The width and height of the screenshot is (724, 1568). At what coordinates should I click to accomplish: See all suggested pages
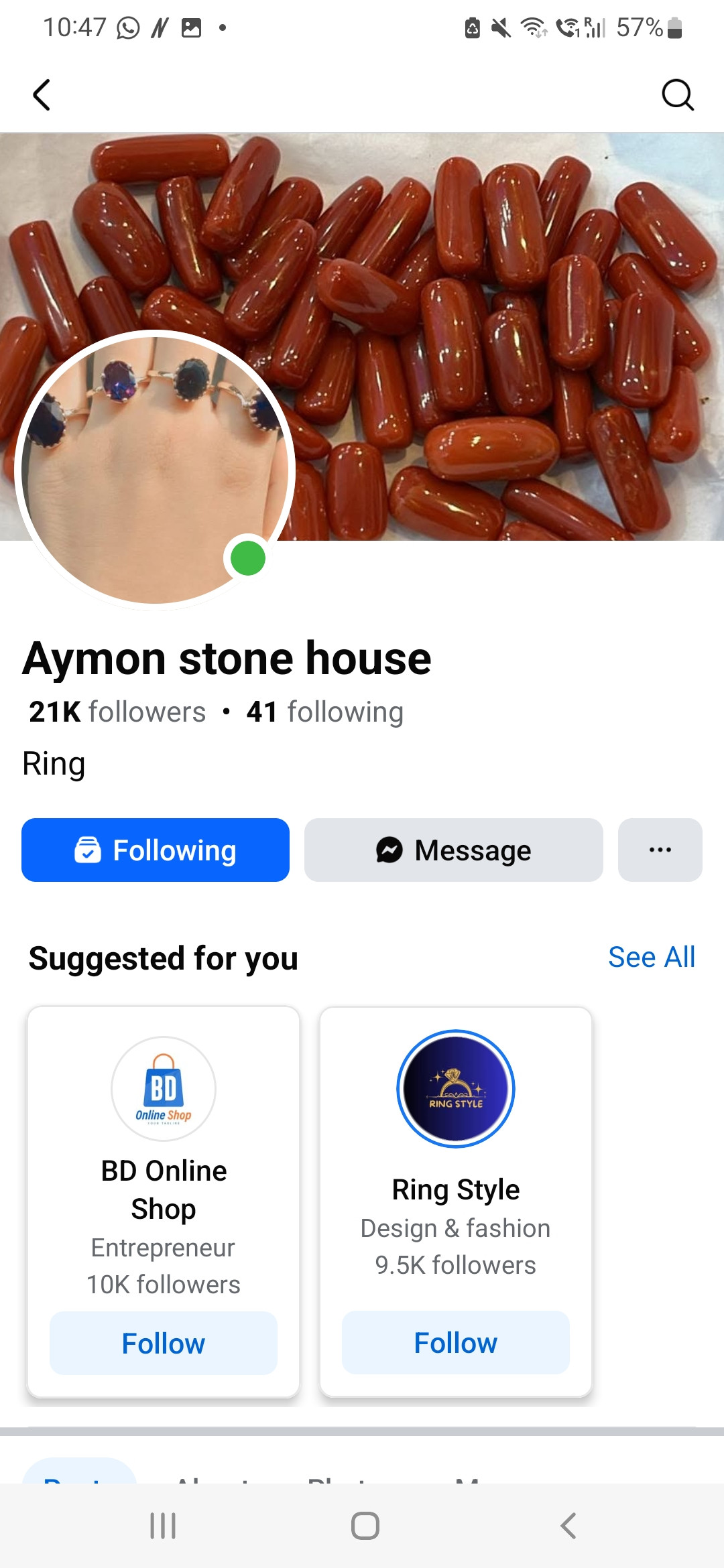pos(651,957)
